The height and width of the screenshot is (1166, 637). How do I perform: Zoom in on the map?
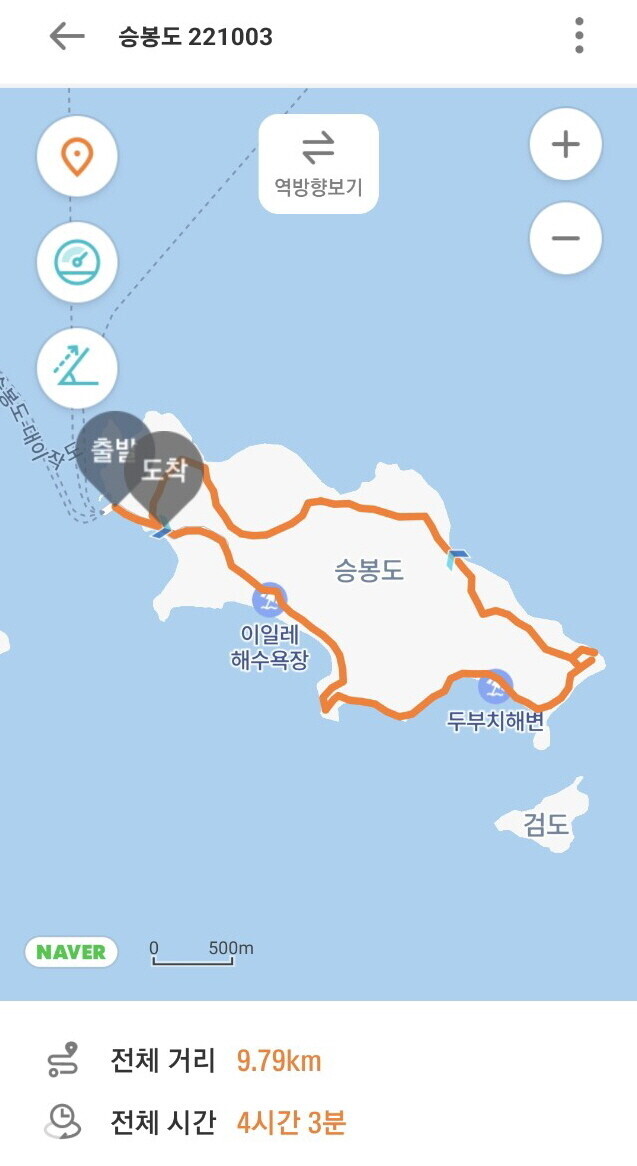coord(565,145)
